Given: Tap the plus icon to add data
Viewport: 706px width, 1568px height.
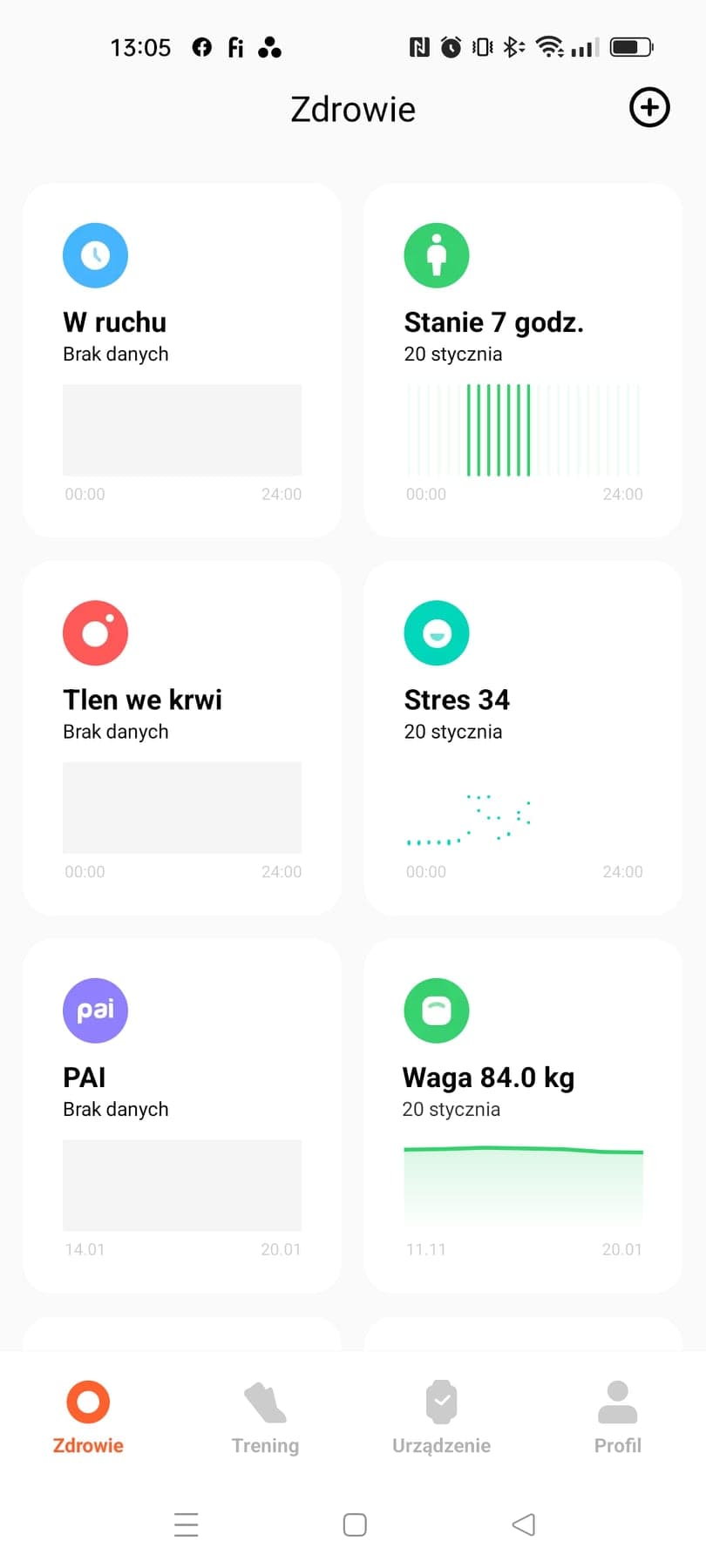Looking at the screenshot, I should [x=649, y=108].
